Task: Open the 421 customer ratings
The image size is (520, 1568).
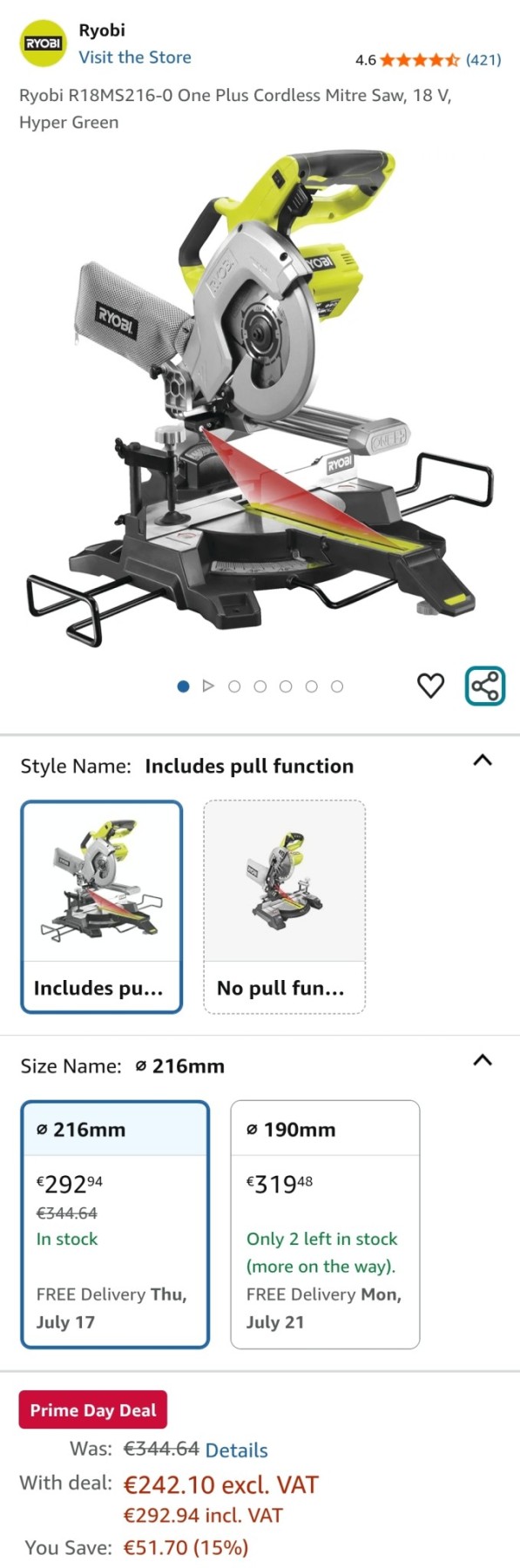Action: (x=483, y=60)
